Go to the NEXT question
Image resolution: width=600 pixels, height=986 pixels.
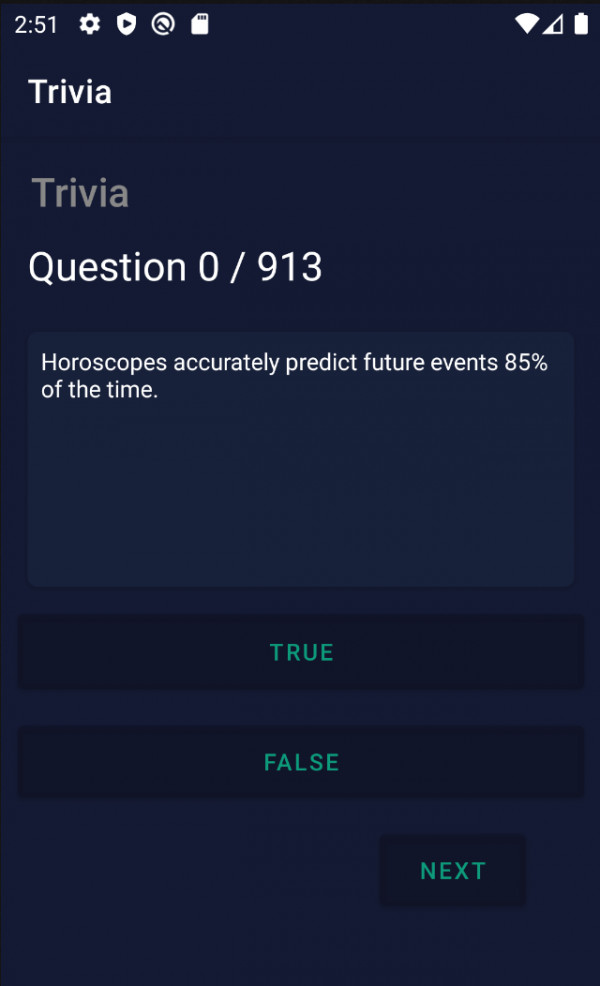point(452,871)
